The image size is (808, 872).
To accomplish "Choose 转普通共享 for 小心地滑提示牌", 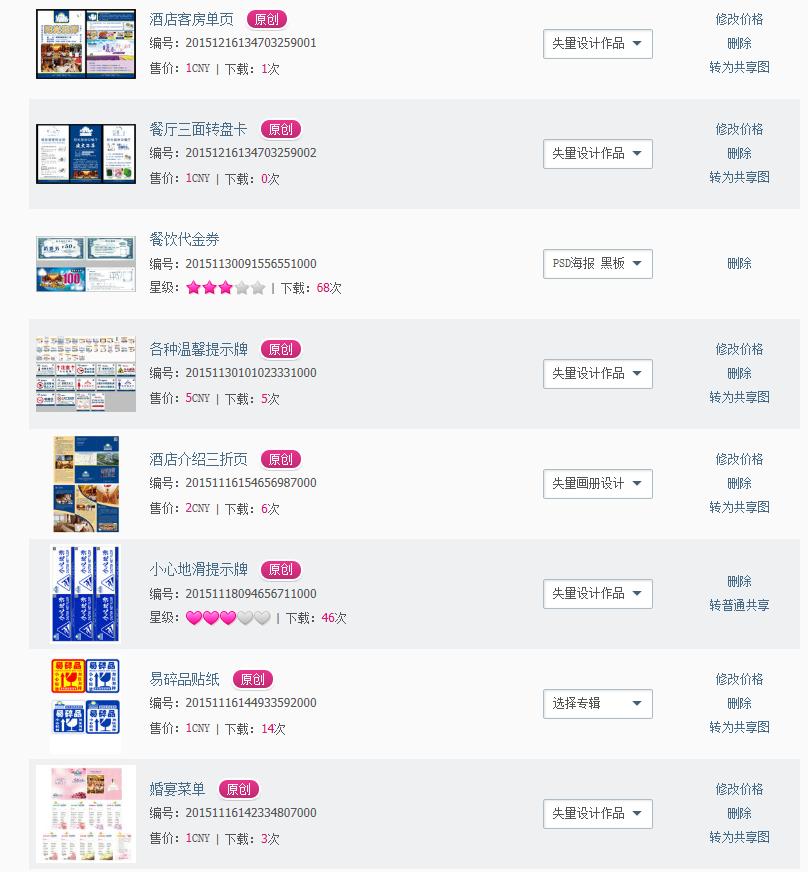I will pos(739,605).
